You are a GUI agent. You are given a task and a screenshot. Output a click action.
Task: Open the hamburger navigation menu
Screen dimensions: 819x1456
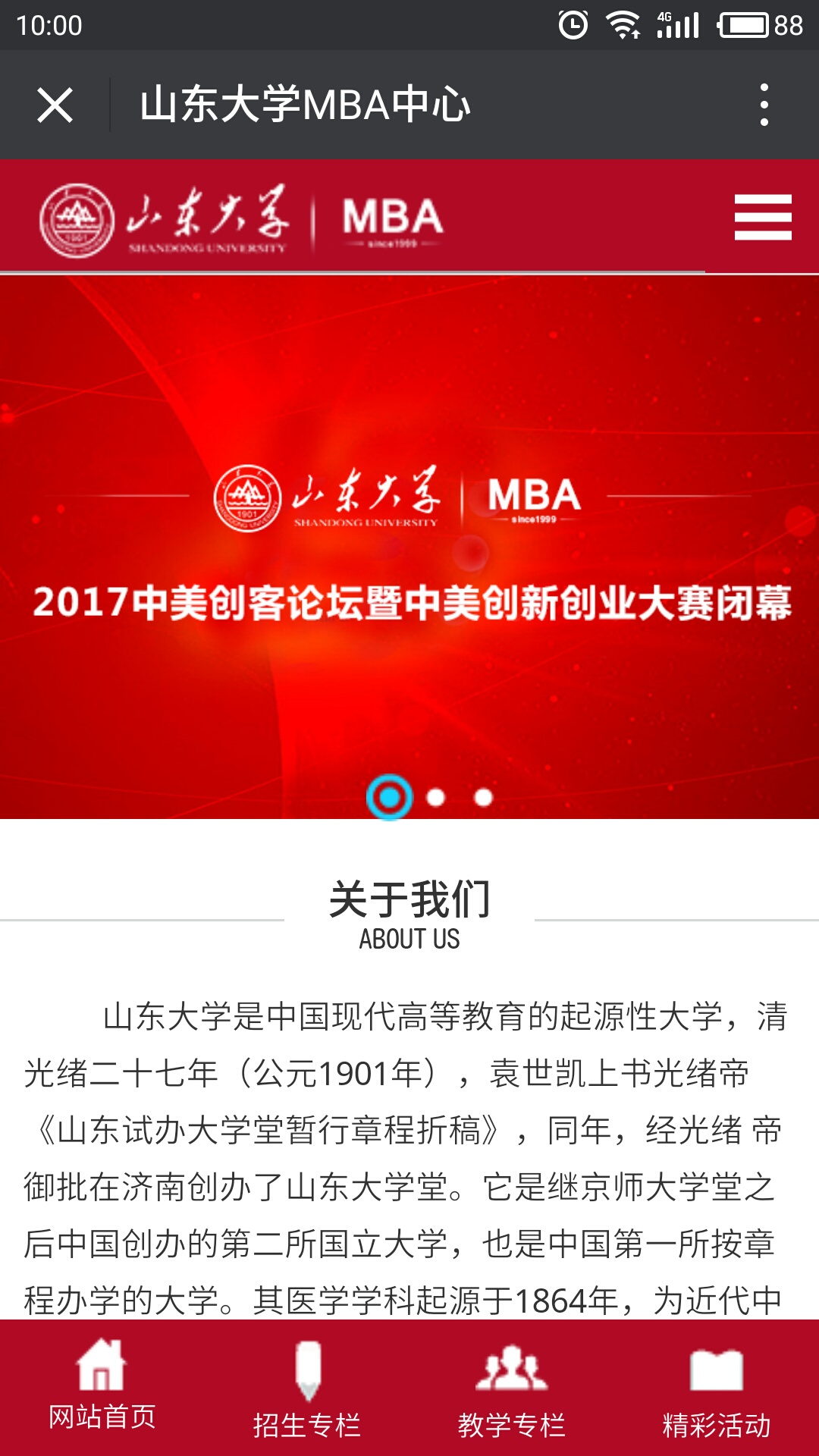click(762, 217)
